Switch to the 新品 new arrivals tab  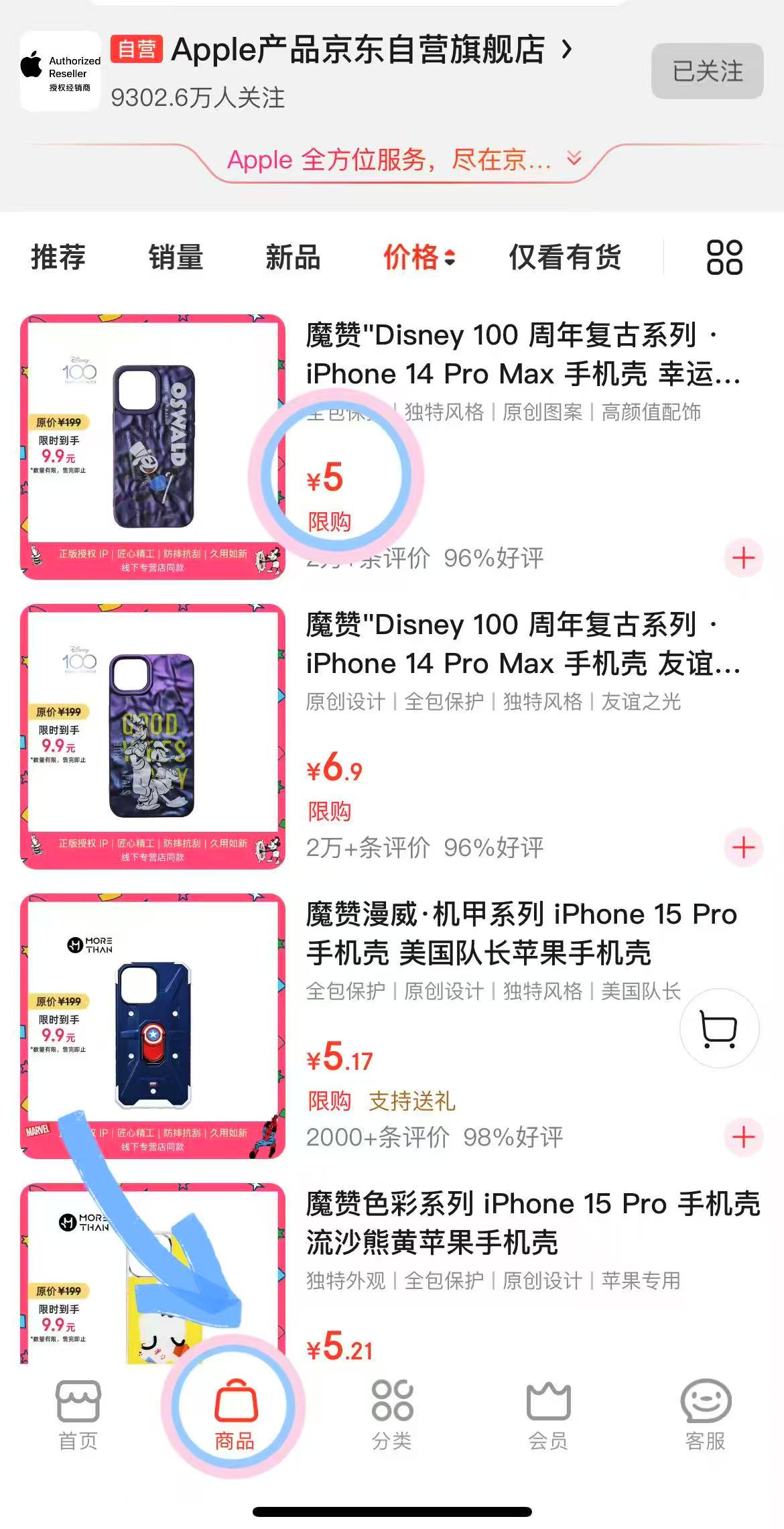pos(293,257)
